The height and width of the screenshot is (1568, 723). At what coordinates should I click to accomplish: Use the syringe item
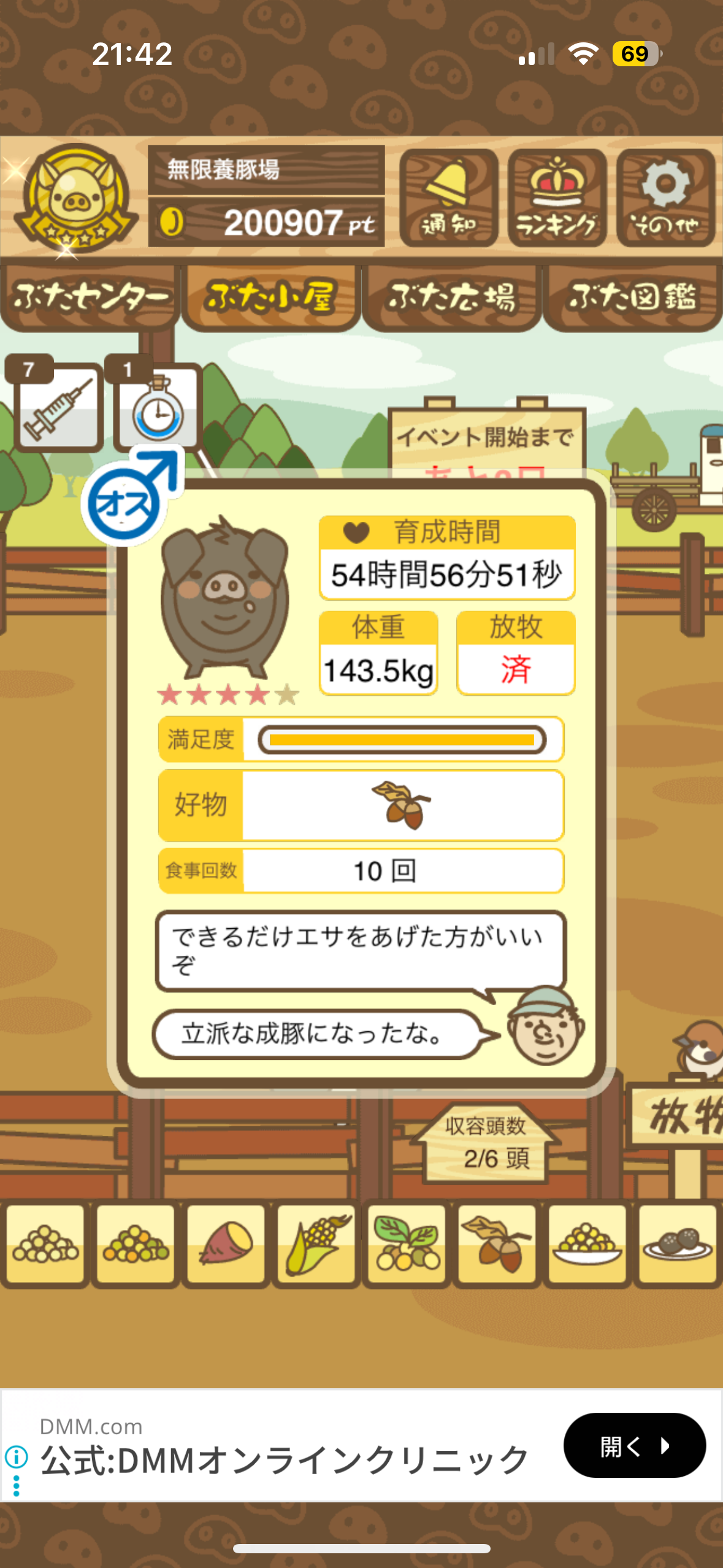point(58,405)
